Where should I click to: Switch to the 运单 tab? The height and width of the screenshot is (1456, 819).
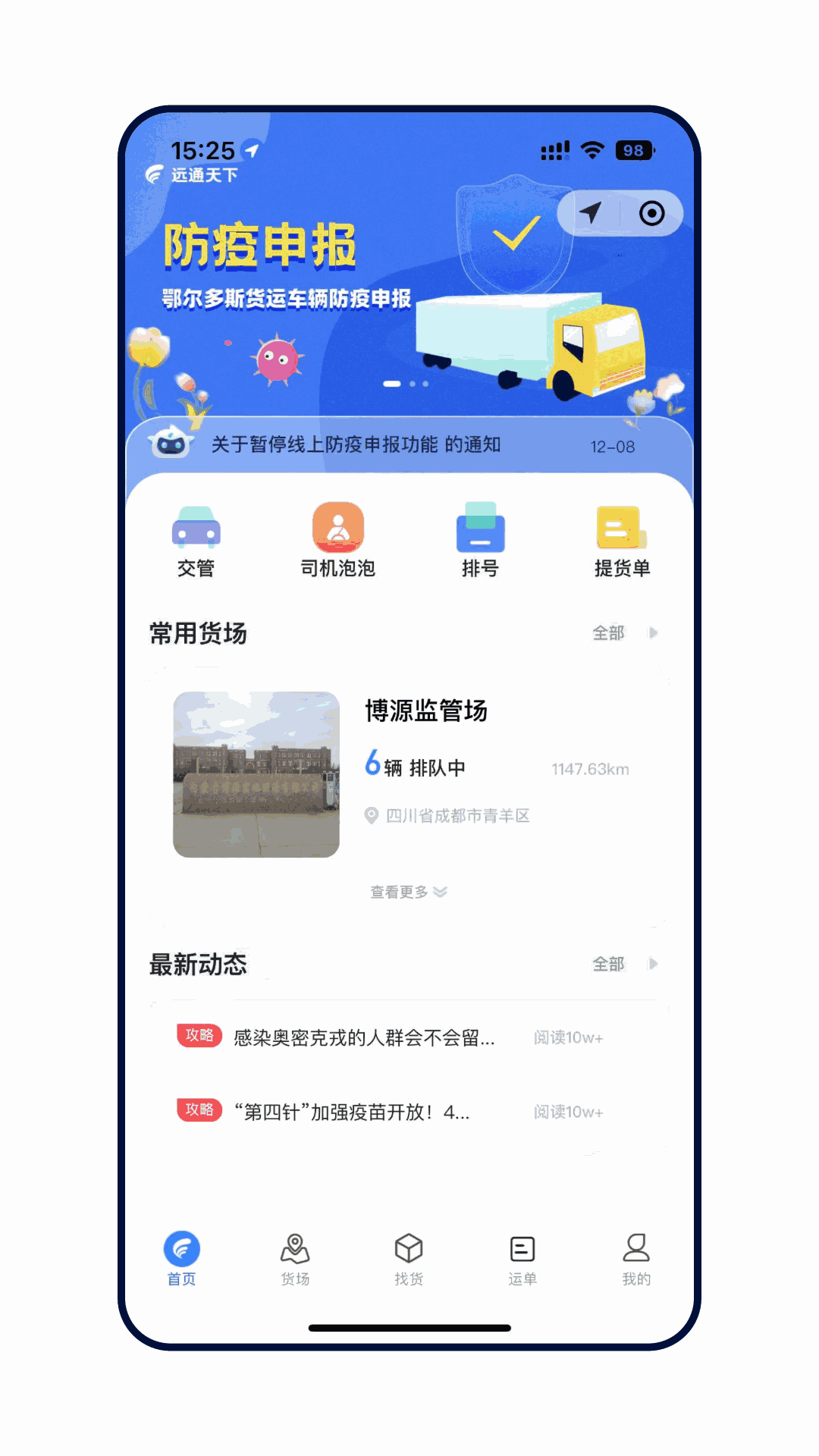click(x=522, y=1260)
